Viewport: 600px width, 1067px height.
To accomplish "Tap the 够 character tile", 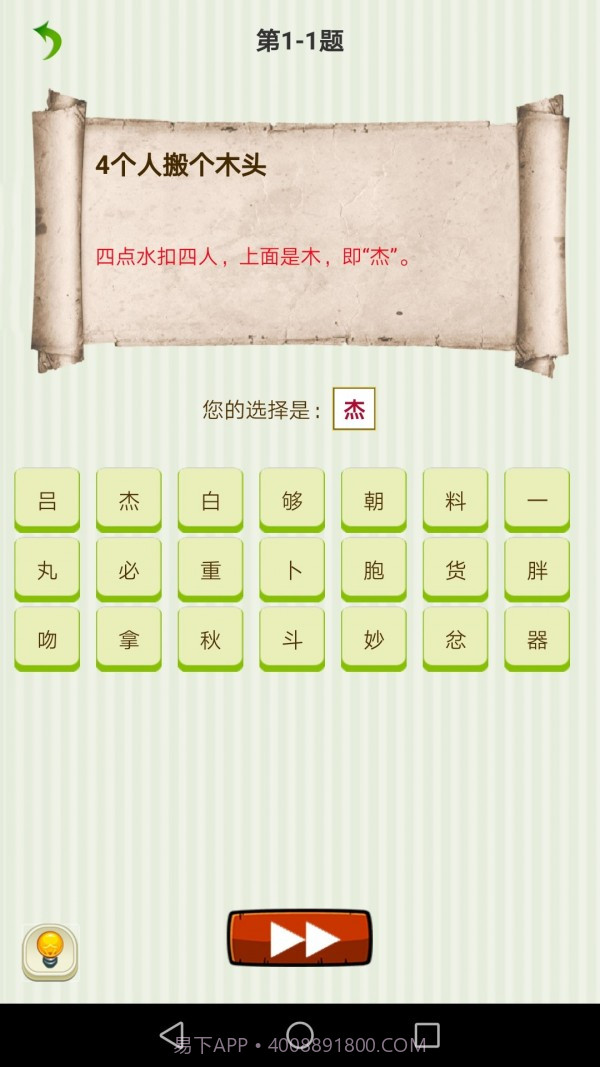I will click(292, 500).
